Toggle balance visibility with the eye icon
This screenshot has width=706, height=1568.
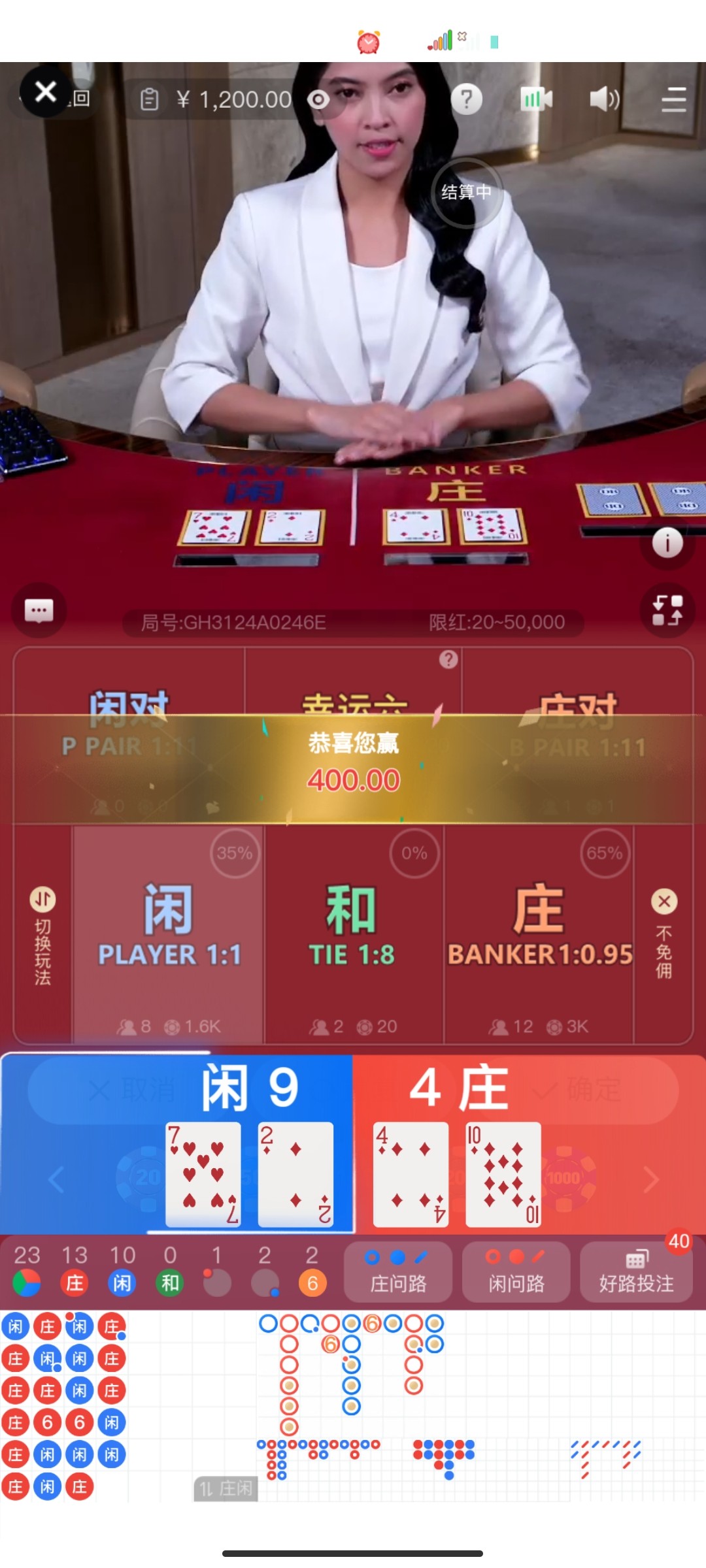[x=318, y=100]
